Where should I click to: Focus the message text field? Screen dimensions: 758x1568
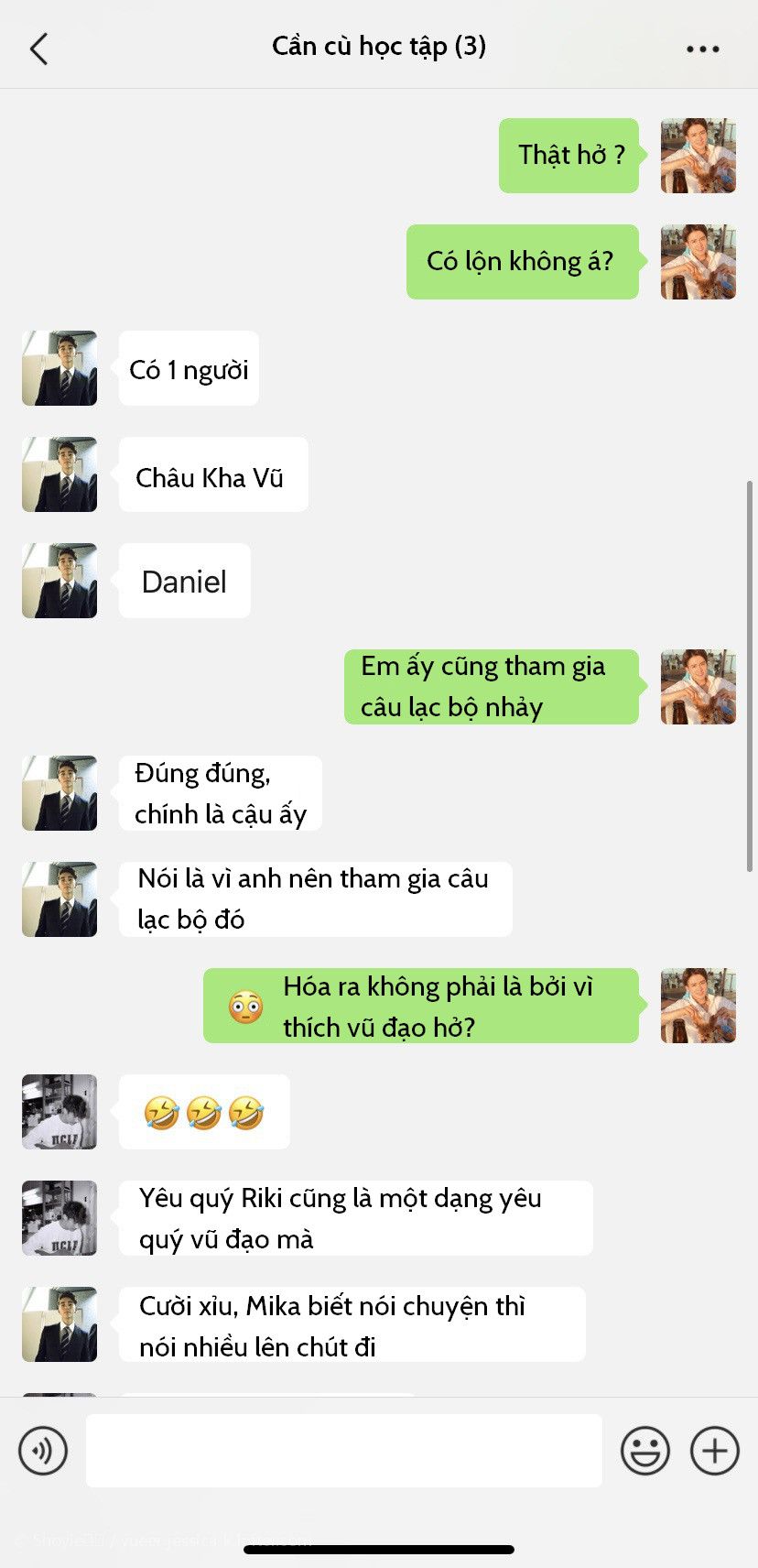click(344, 1451)
